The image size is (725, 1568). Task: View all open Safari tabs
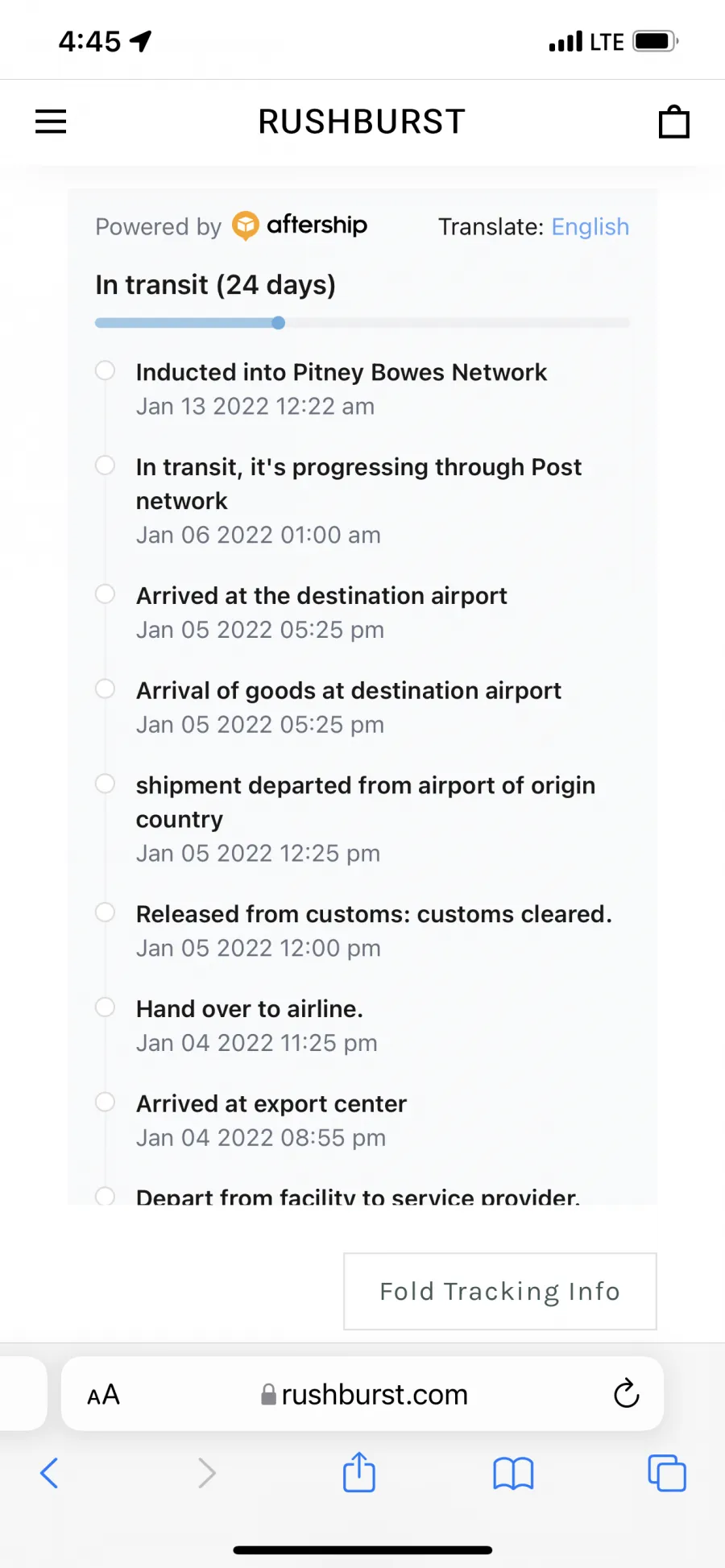point(667,1473)
